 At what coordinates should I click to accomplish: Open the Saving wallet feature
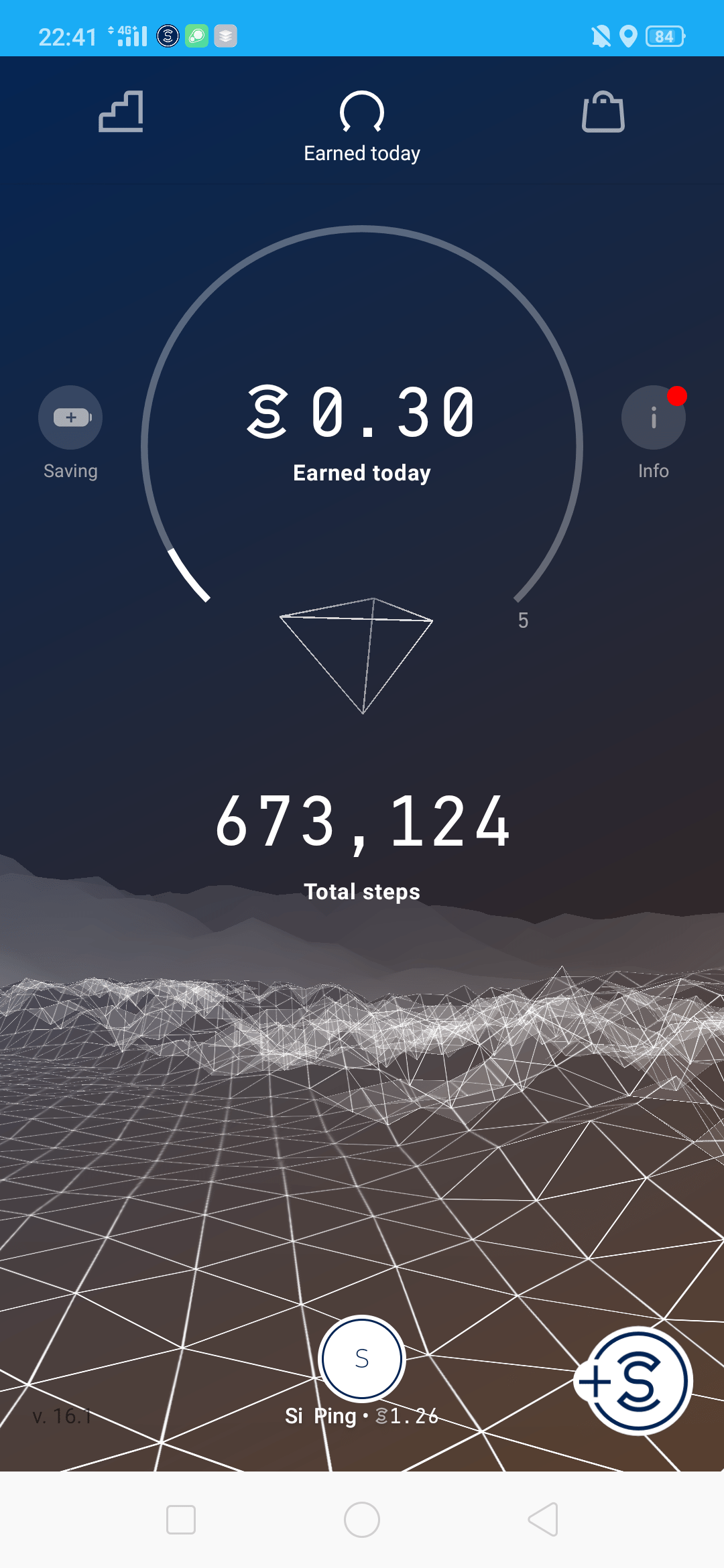coord(70,417)
